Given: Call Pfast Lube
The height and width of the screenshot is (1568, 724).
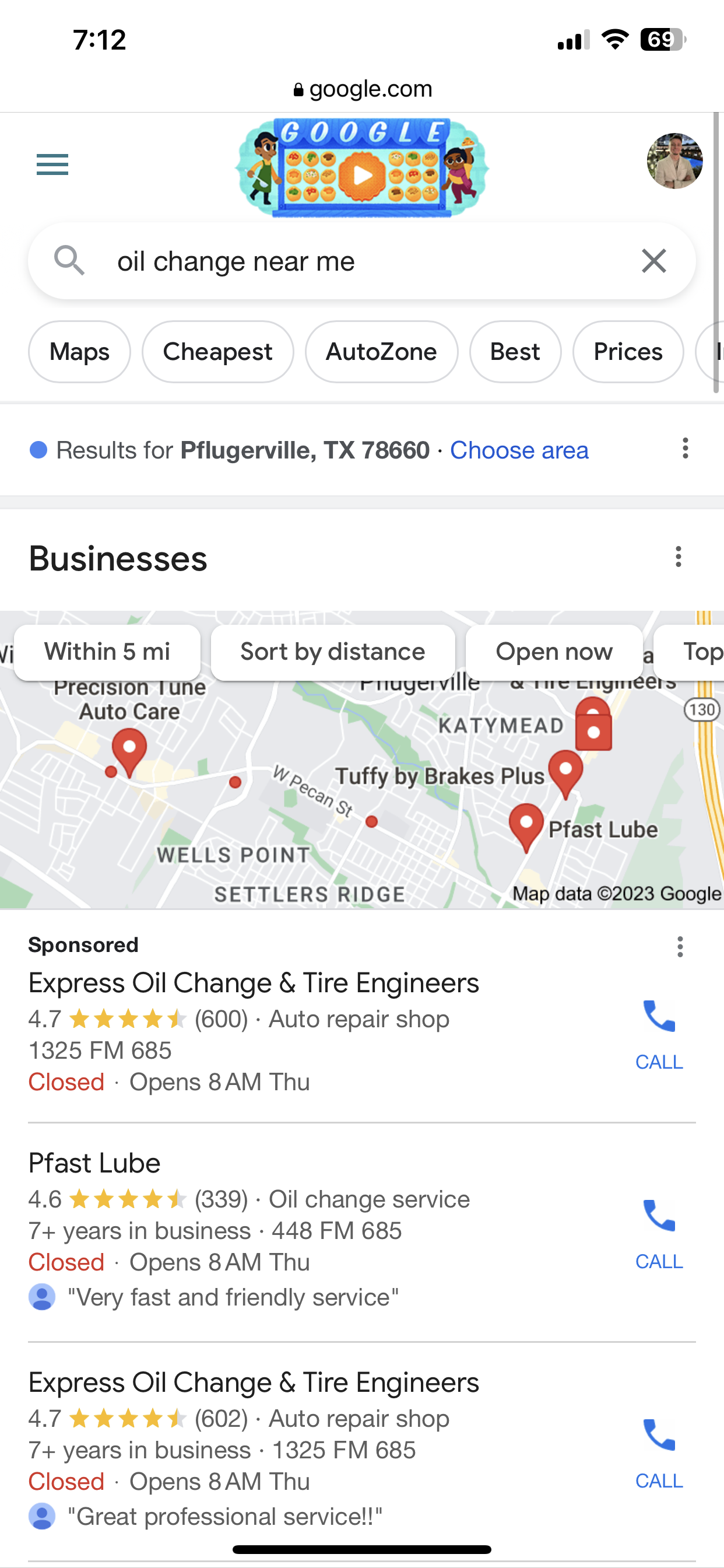Looking at the screenshot, I should 659,1230.
